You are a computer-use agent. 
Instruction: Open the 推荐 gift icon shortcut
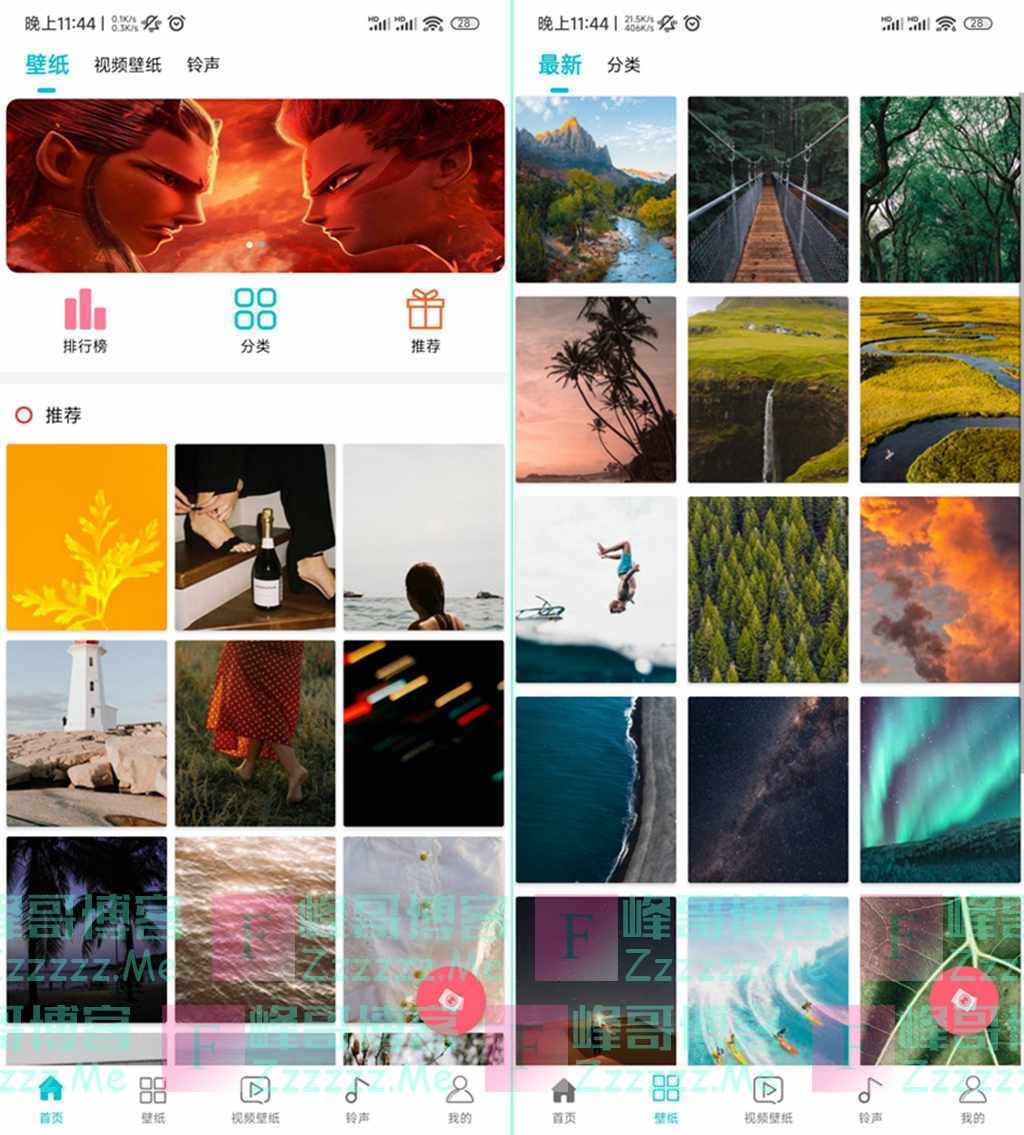point(425,320)
